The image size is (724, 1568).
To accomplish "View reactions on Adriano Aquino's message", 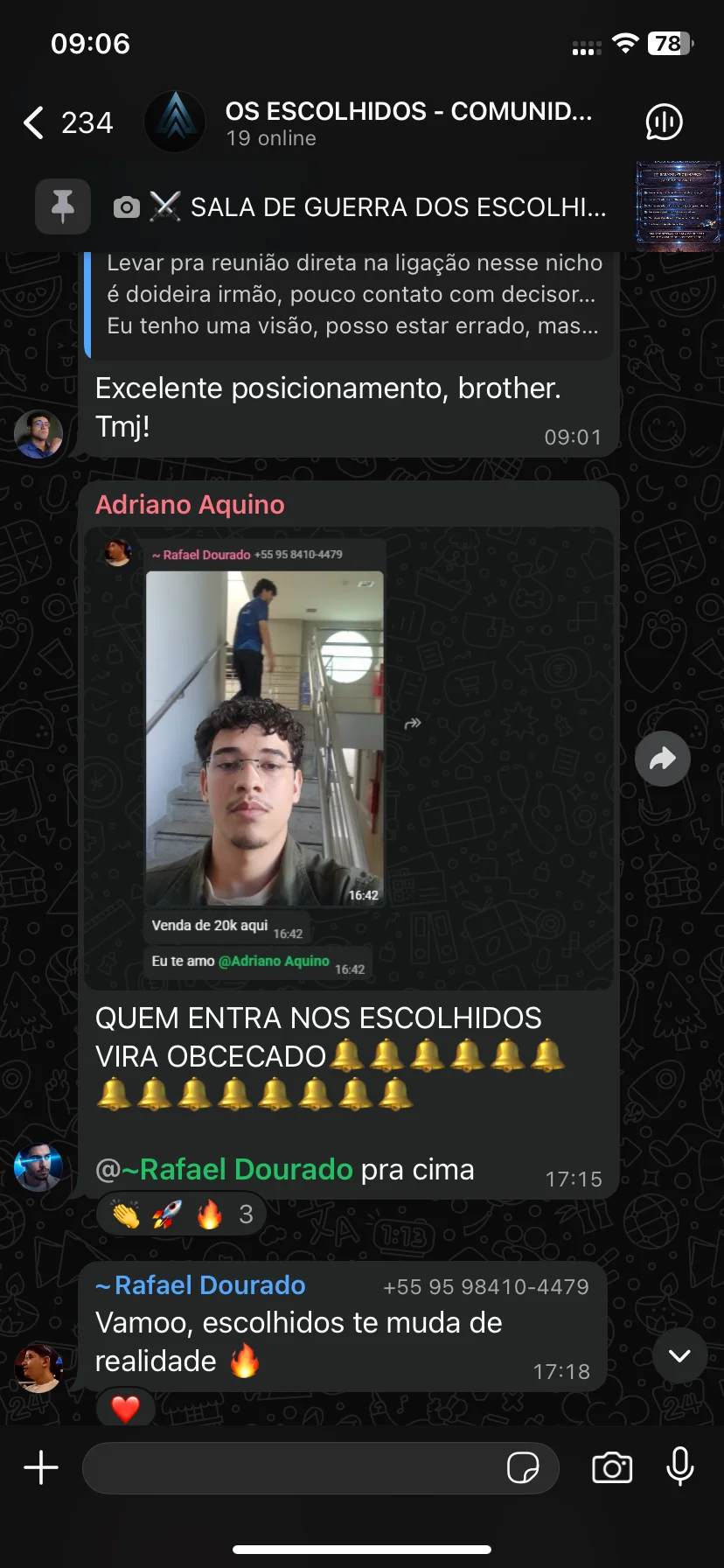I will [x=181, y=1214].
